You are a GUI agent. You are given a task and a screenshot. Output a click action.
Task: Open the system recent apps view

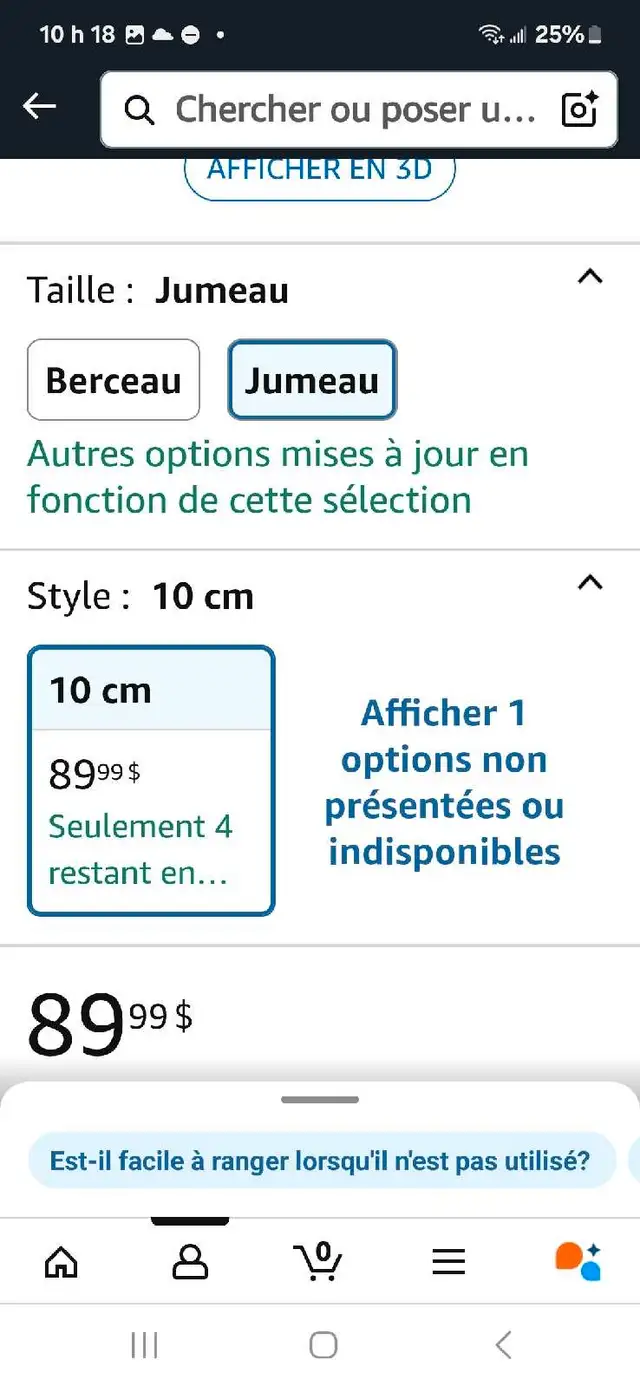144,1345
